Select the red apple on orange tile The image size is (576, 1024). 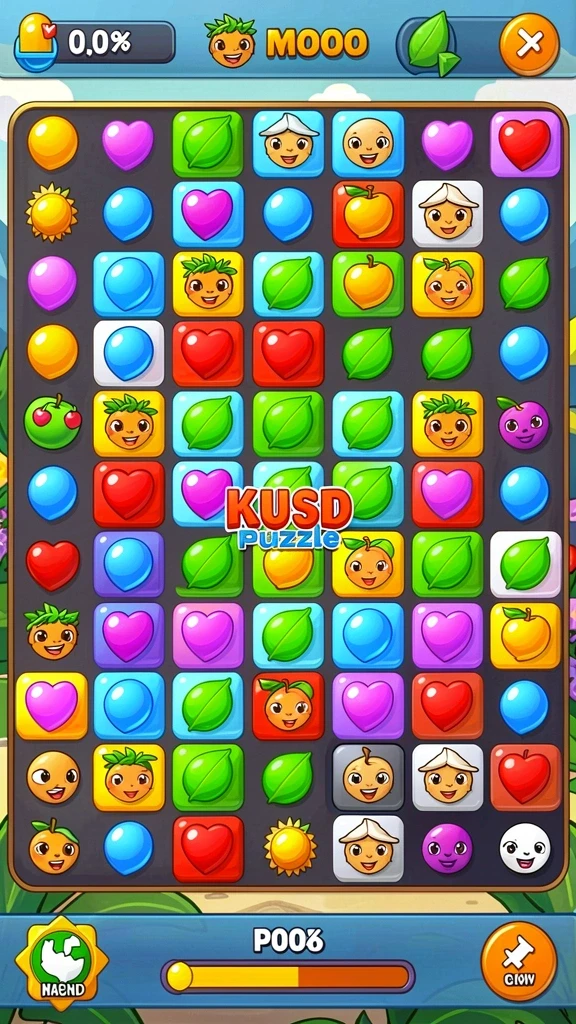526,776
